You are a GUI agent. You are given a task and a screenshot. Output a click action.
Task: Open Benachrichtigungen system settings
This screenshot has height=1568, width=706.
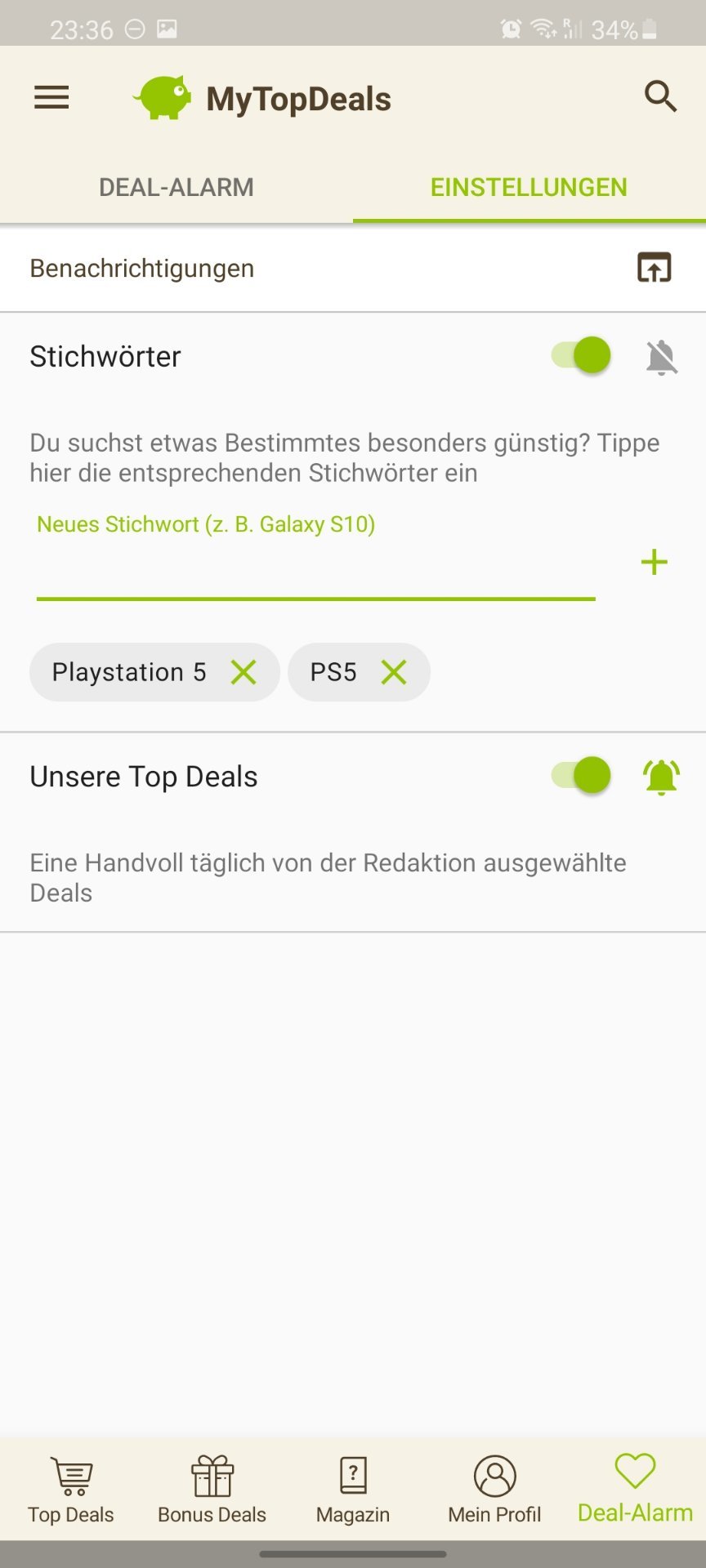coord(654,267)
